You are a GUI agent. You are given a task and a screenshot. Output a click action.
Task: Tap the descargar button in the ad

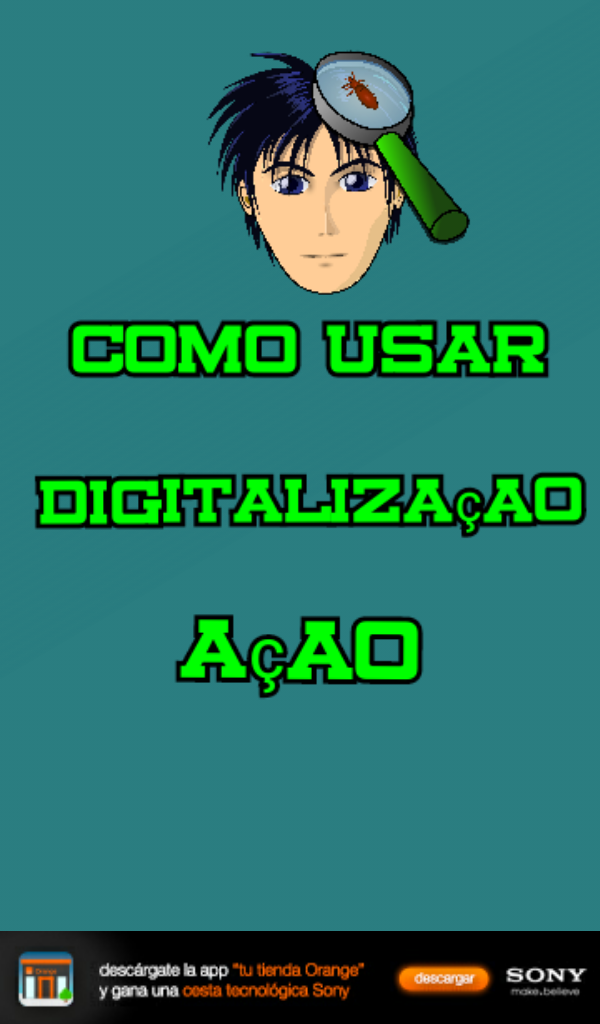443,978
